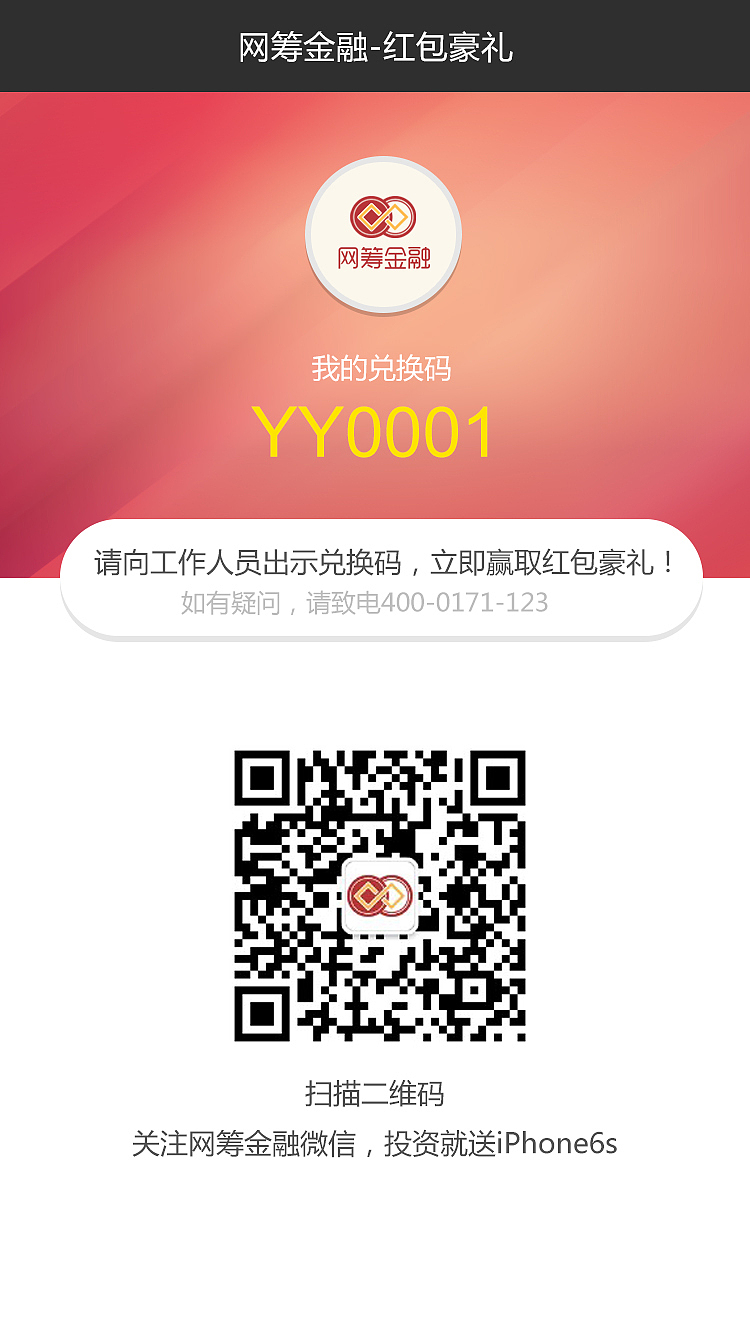This screenshot has height=1334, width=750.
Task: Tap the top-left QR position marker square
Action: pos(262,778)
